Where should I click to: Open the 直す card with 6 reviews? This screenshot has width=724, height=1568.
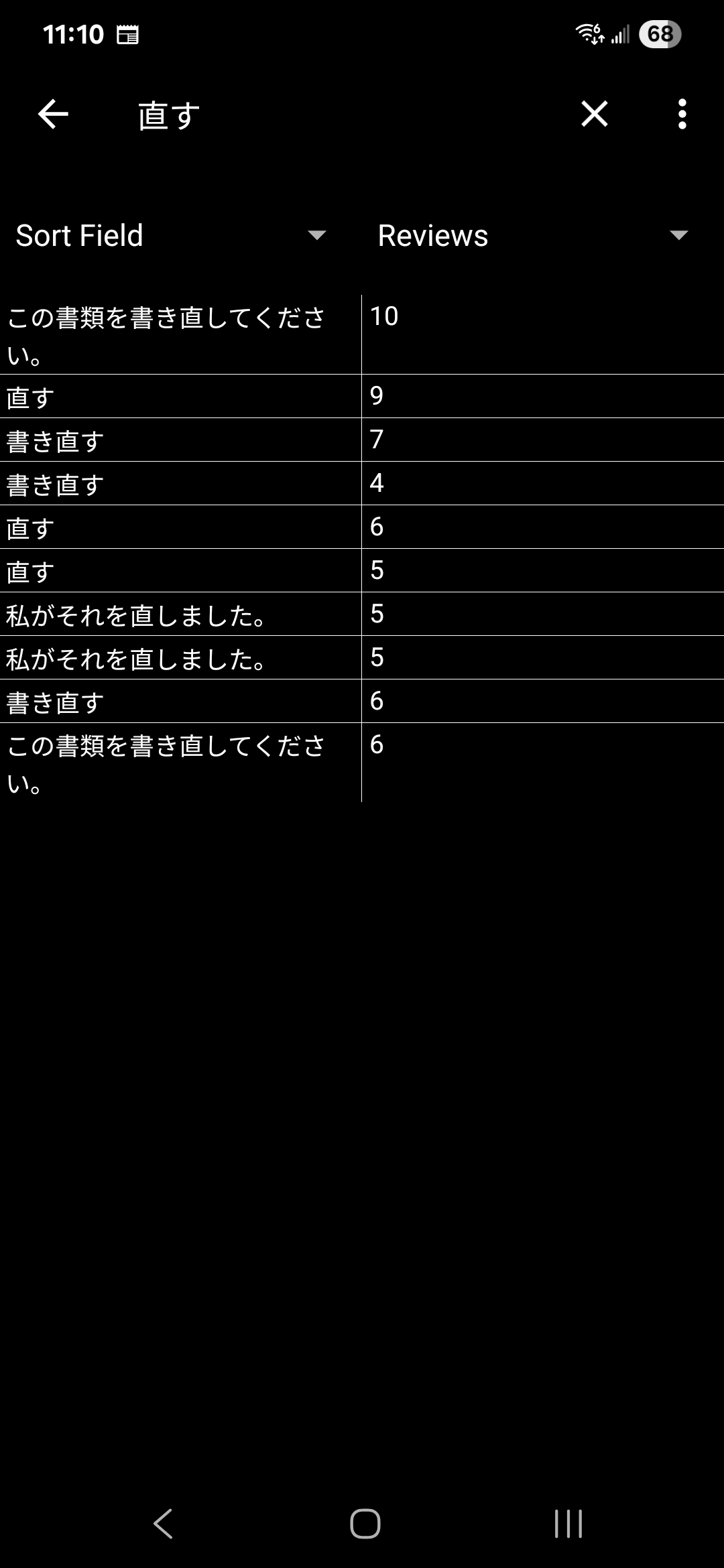[362, 527]
